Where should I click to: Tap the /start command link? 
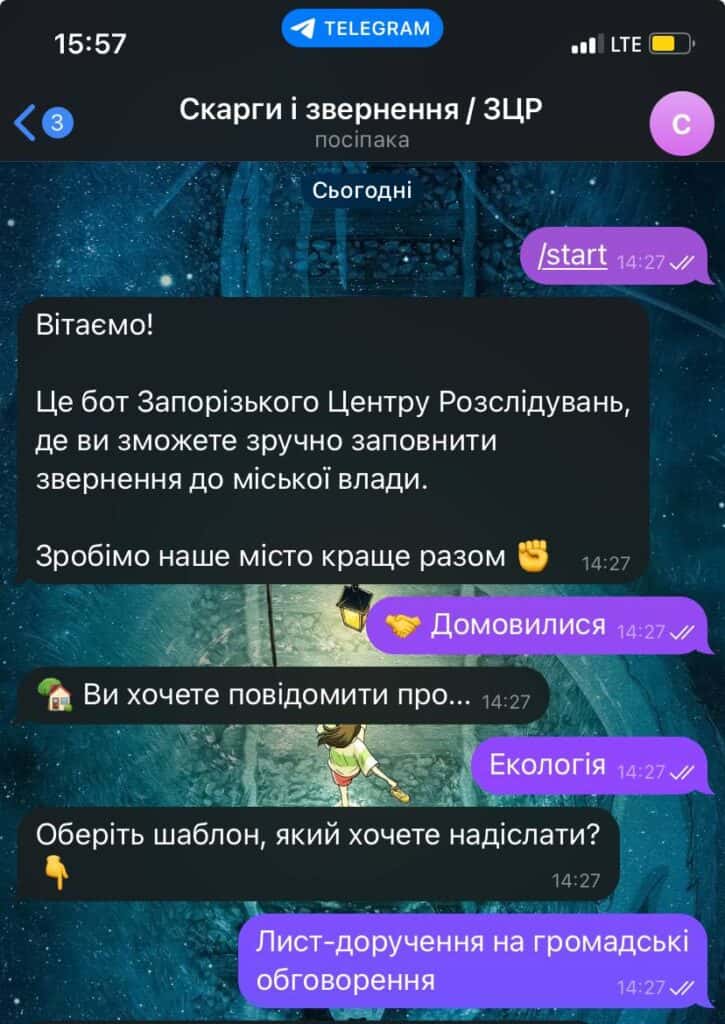[x=572, y=255]
